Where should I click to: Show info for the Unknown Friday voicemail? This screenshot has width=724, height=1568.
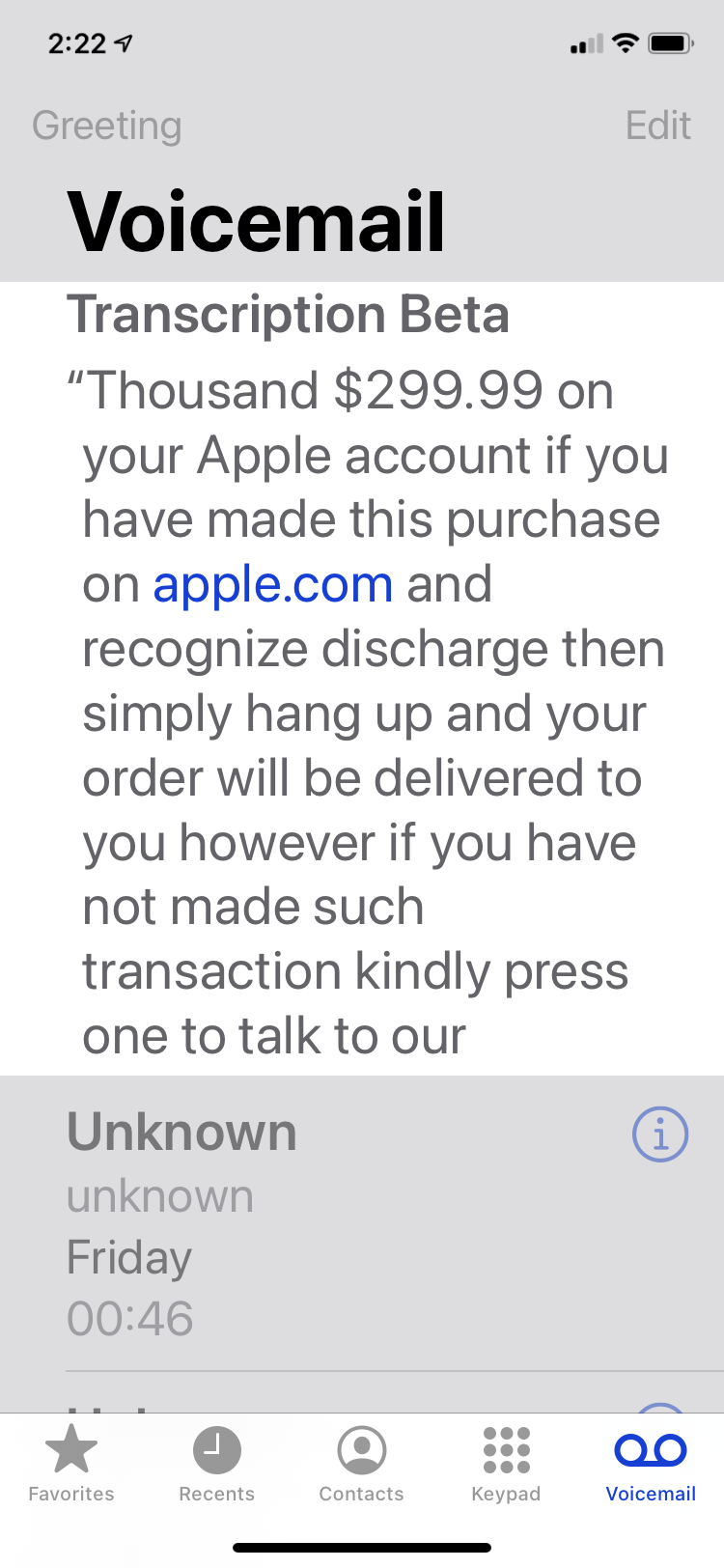660,1134
